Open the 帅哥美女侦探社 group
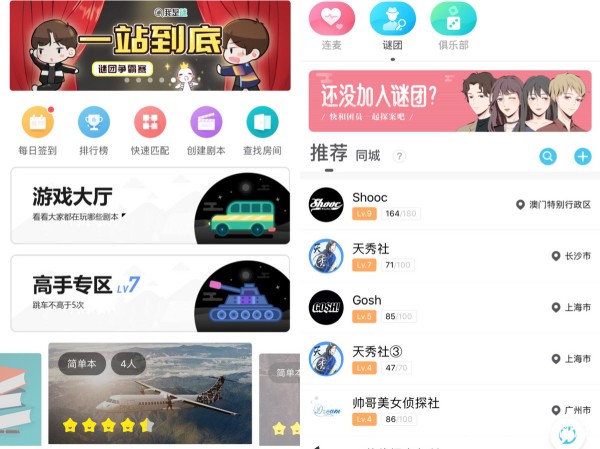 [x=449, y=410]
